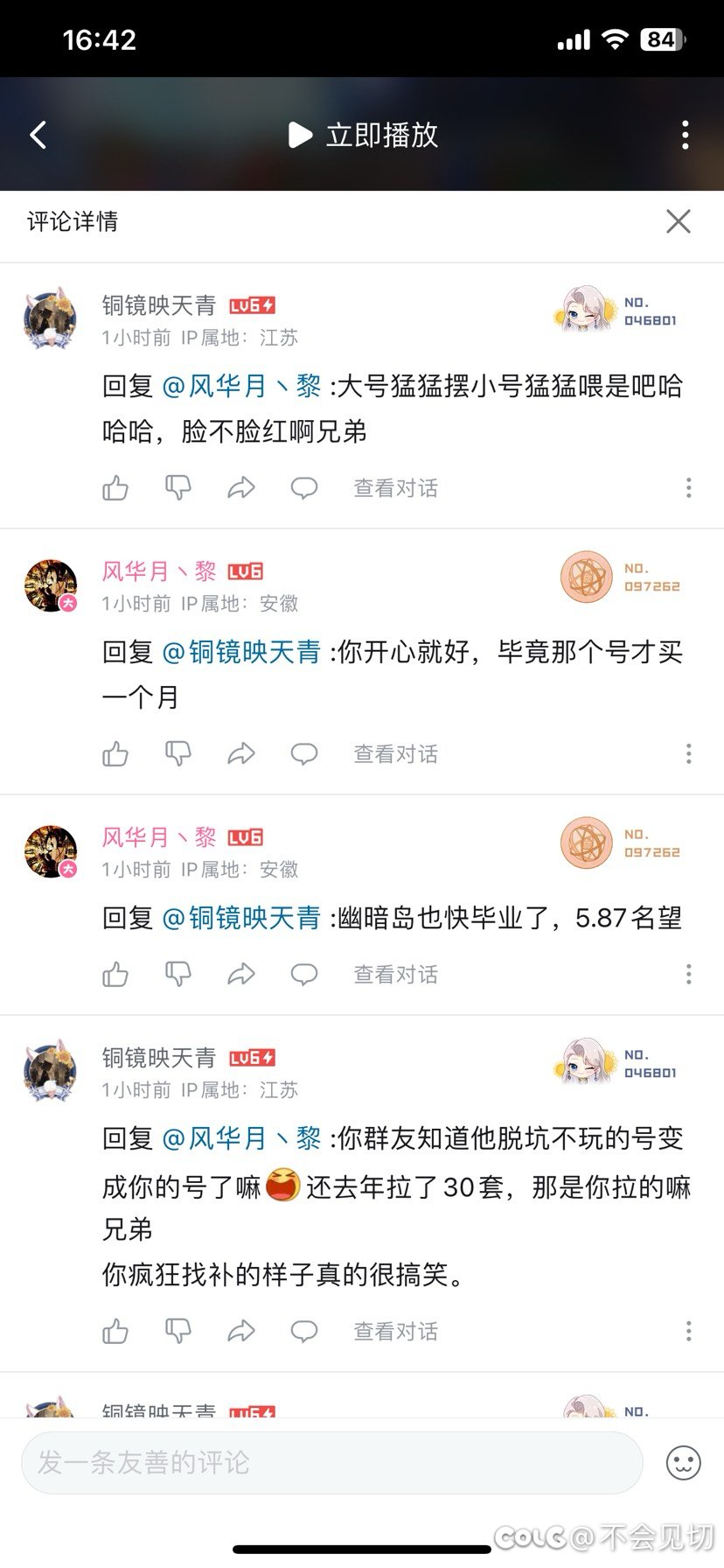Viewport: 724px width, 1568px height.
Task: Share the comment mentioning 30套
Action: pyautogui.click(x=241, y=1331)
